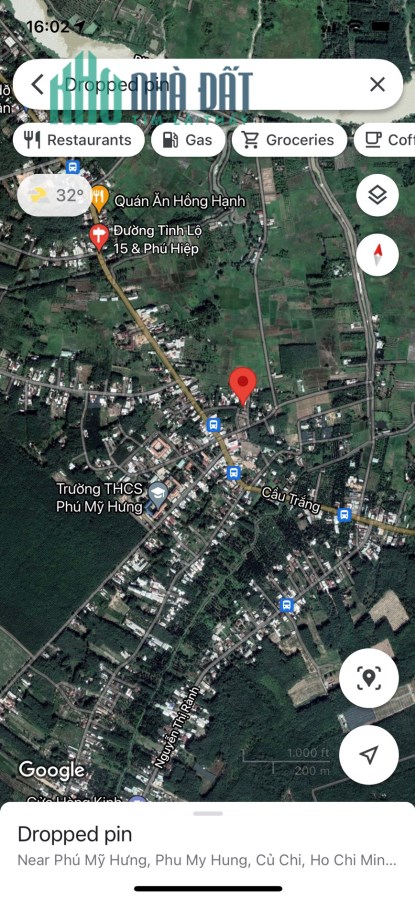This screenshot has width=415, height=900.
Task: Open Trường THCS Phú Mỹ Hưng school marker
Action: [157, 492]
